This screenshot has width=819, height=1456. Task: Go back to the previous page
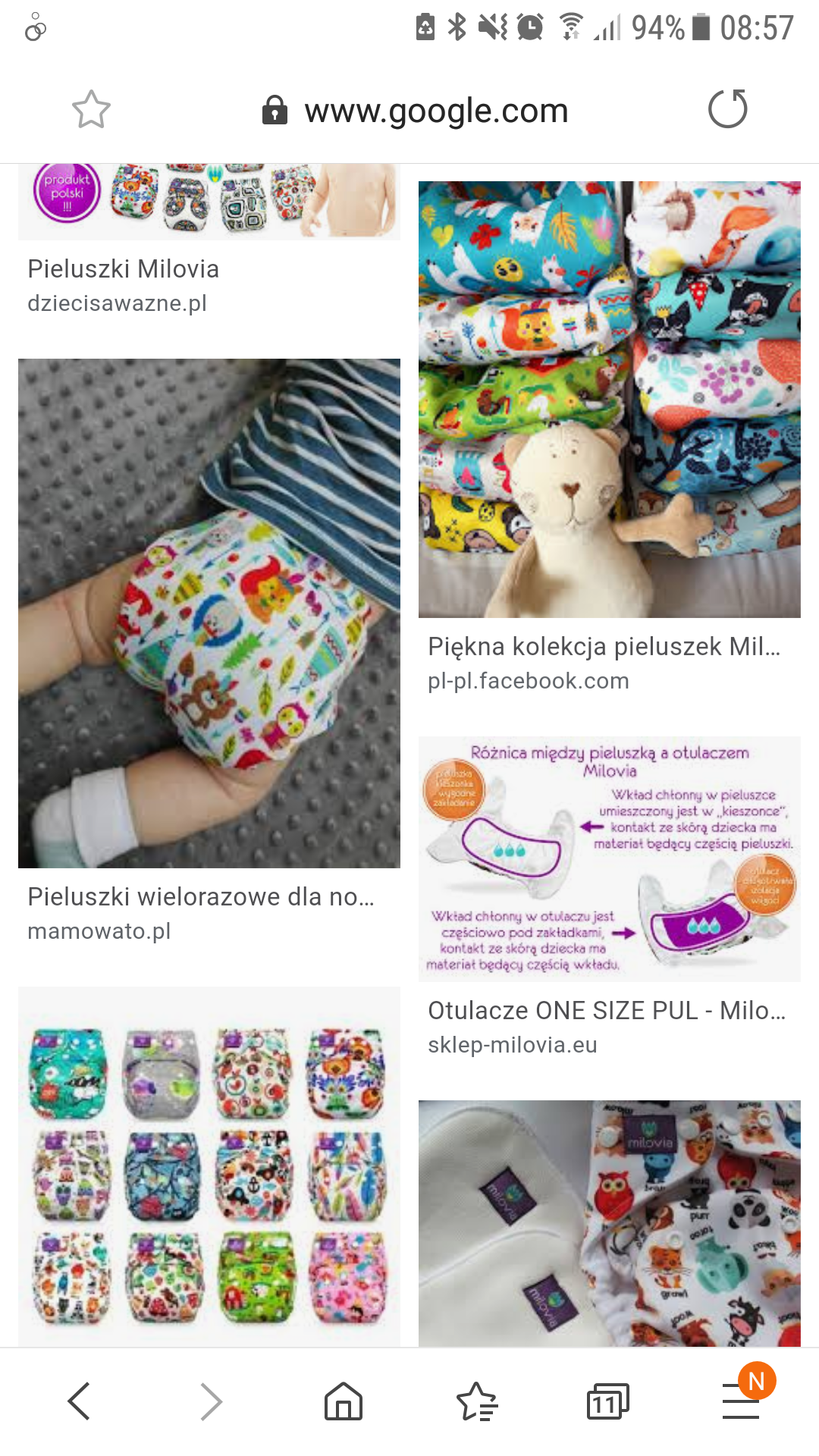coord(79,1401)
